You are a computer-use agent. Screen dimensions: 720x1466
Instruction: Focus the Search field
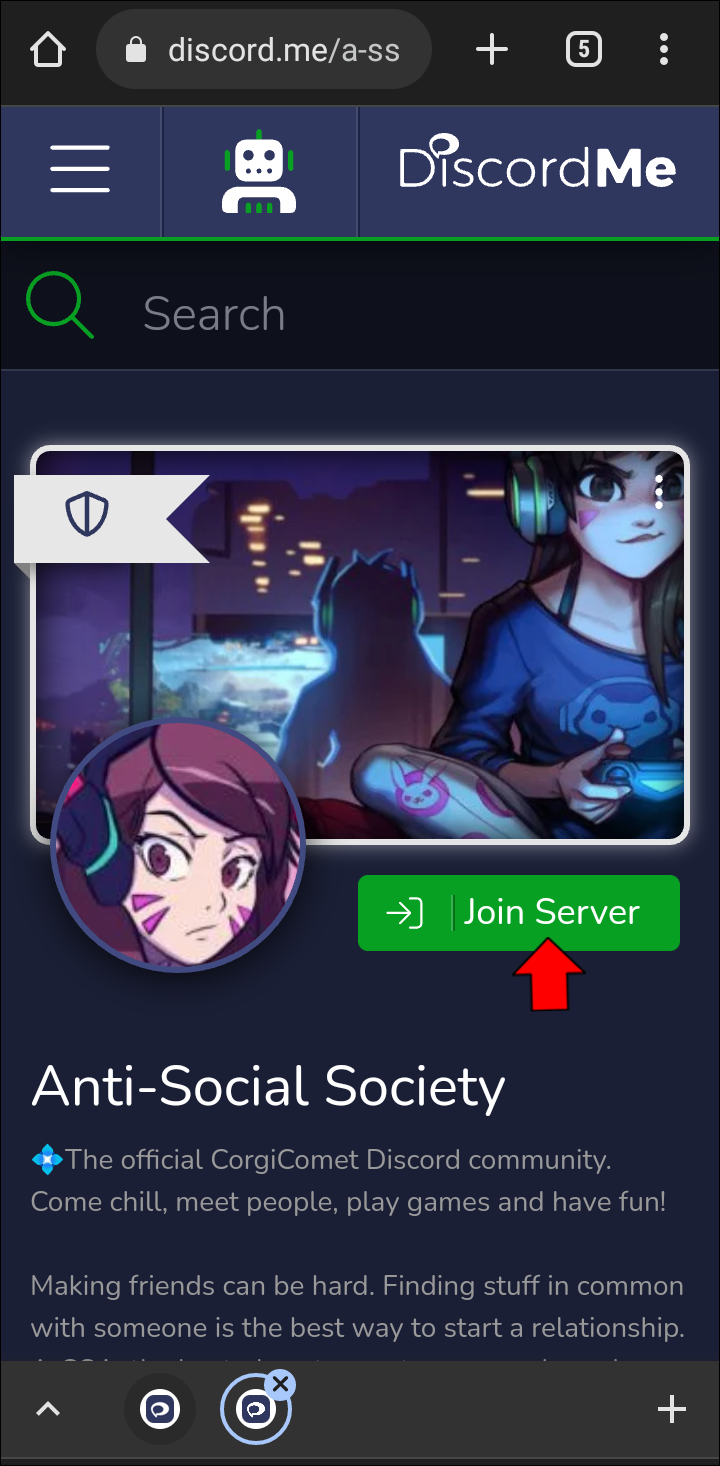400,313
